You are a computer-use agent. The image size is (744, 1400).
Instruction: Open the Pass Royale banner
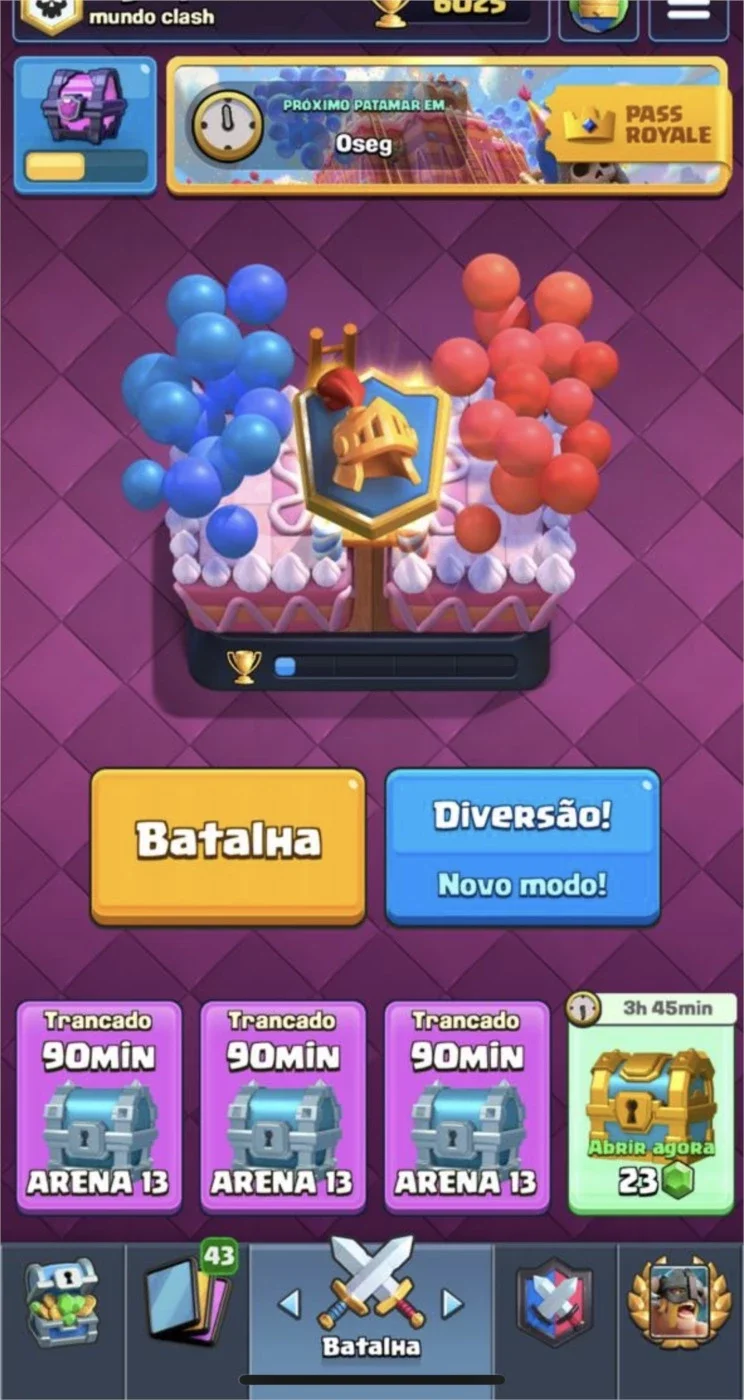click(x=447, y=125)
